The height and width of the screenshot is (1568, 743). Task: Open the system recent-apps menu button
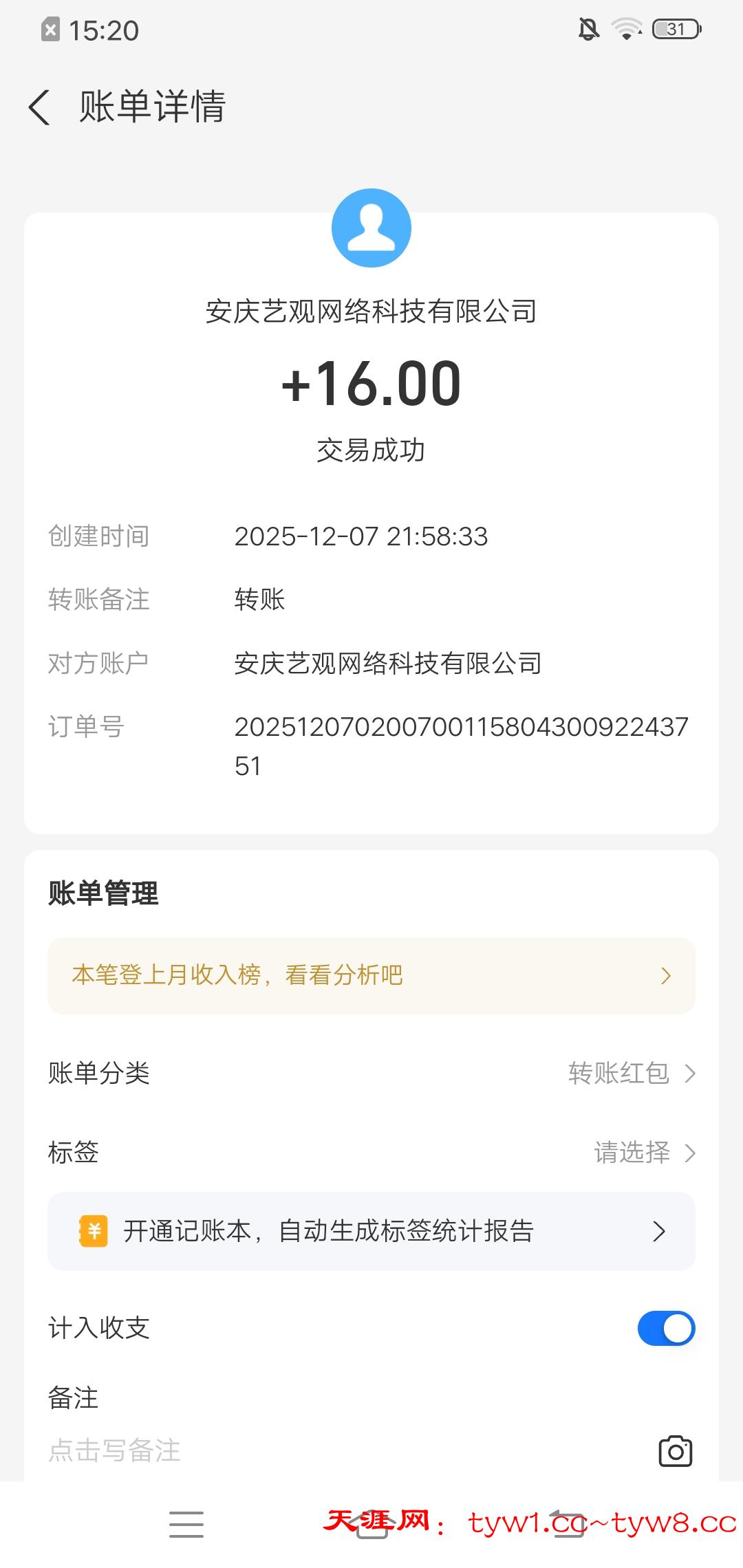click(x=186, y=1525)
